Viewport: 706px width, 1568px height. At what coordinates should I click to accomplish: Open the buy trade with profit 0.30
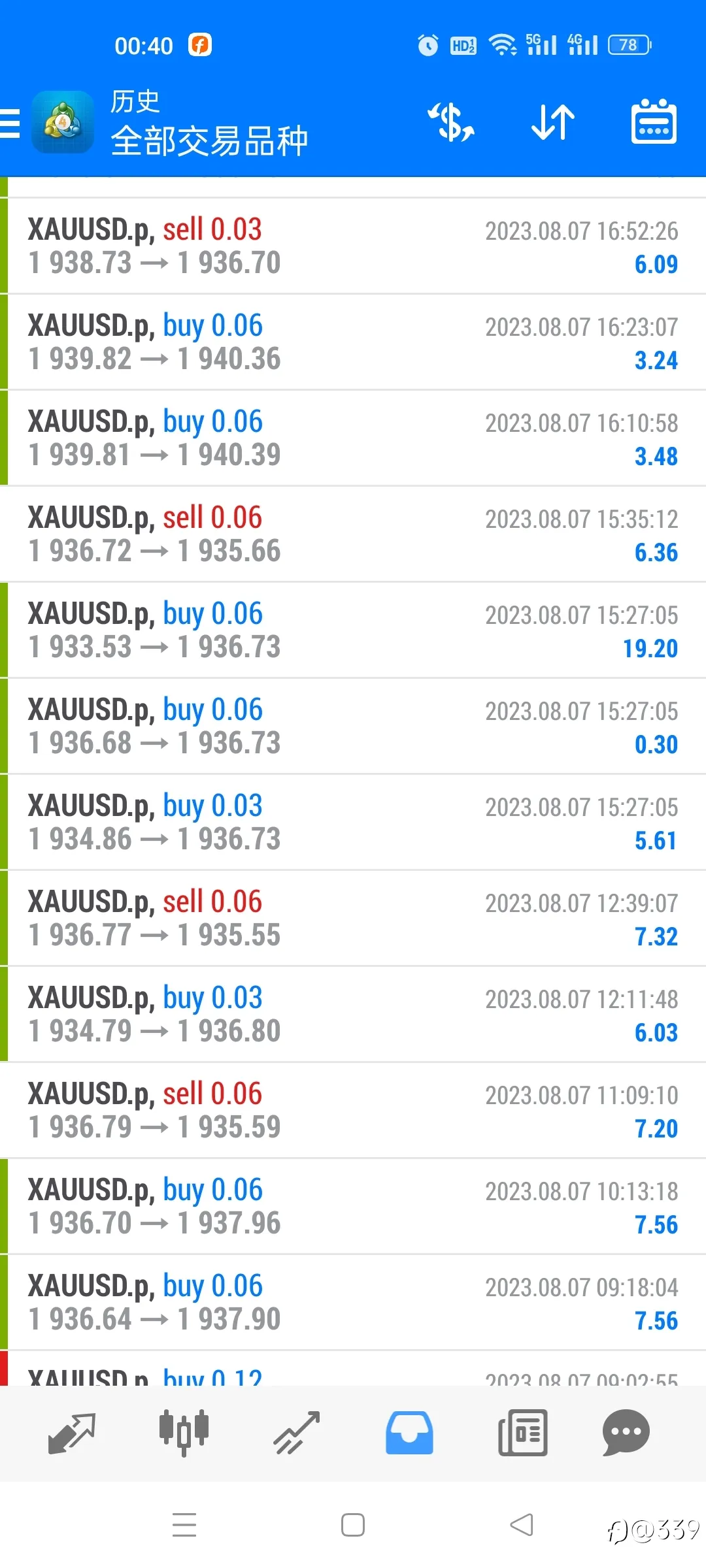[353, 727]
